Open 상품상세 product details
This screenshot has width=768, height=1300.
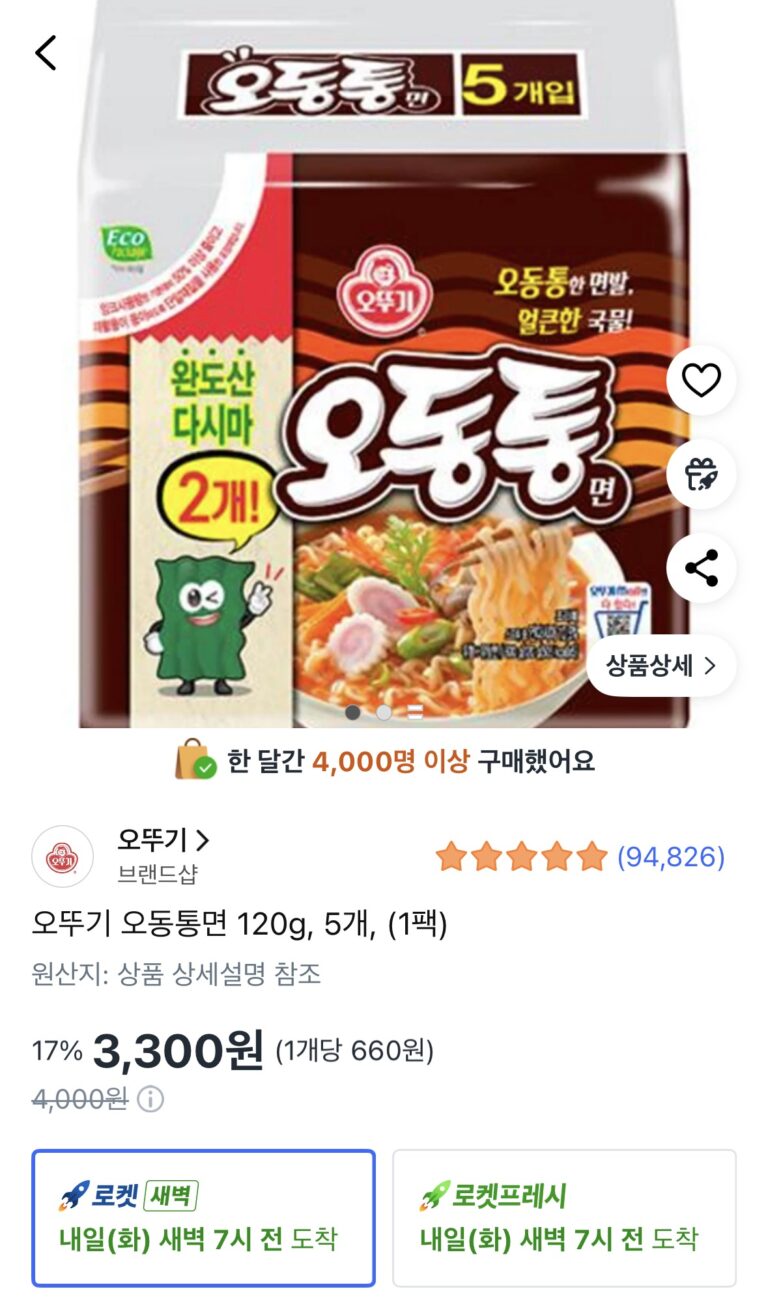pos(661,666)
